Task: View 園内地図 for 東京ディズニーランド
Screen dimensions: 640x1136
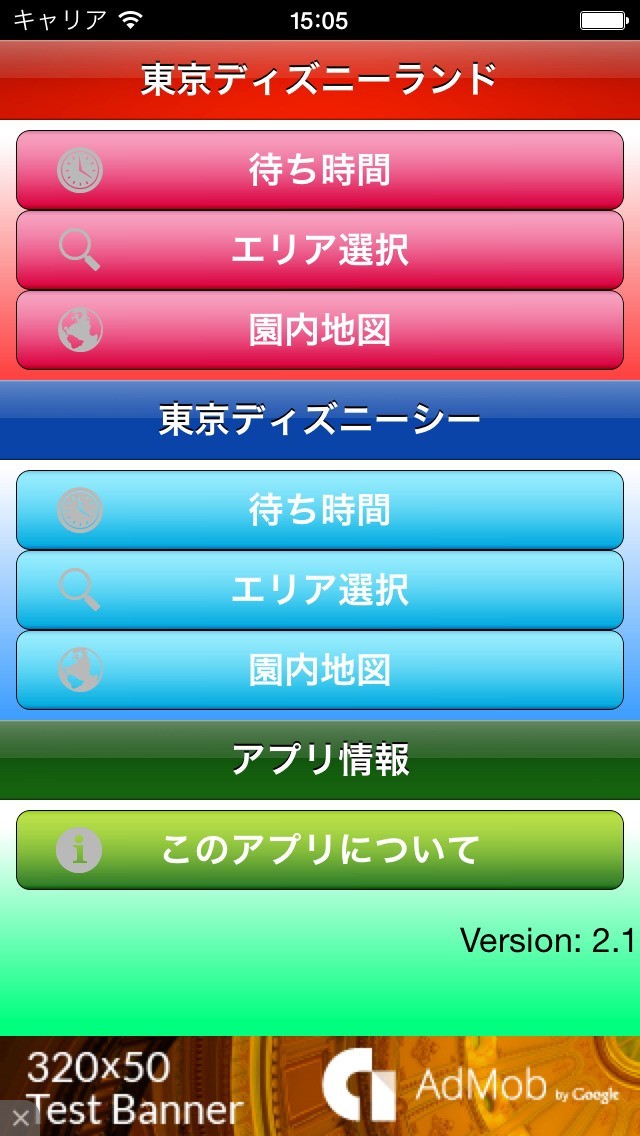Action: click(x=320, y=330)
